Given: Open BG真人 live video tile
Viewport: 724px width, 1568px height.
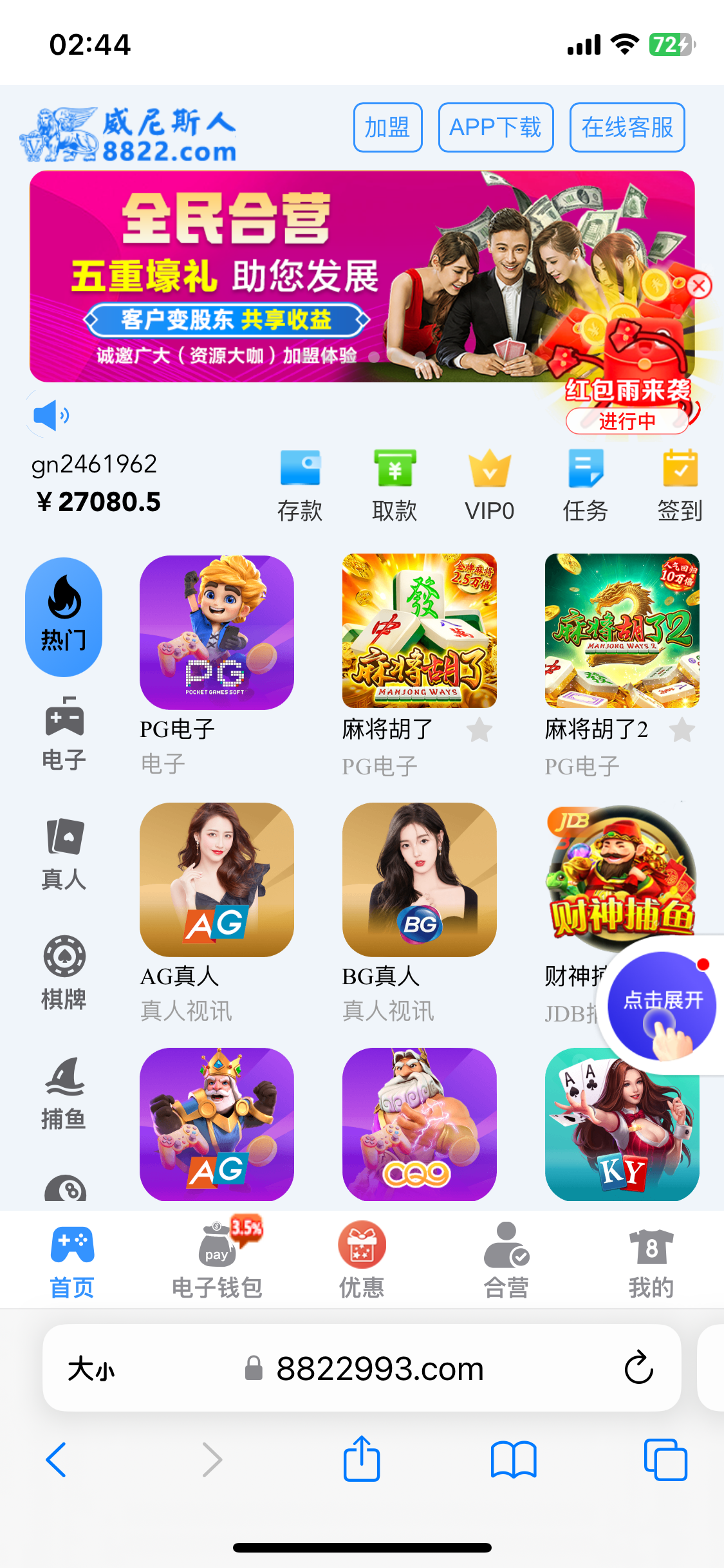Looking at the screenshot, I should pyautogui.click(x=419, y=880).
